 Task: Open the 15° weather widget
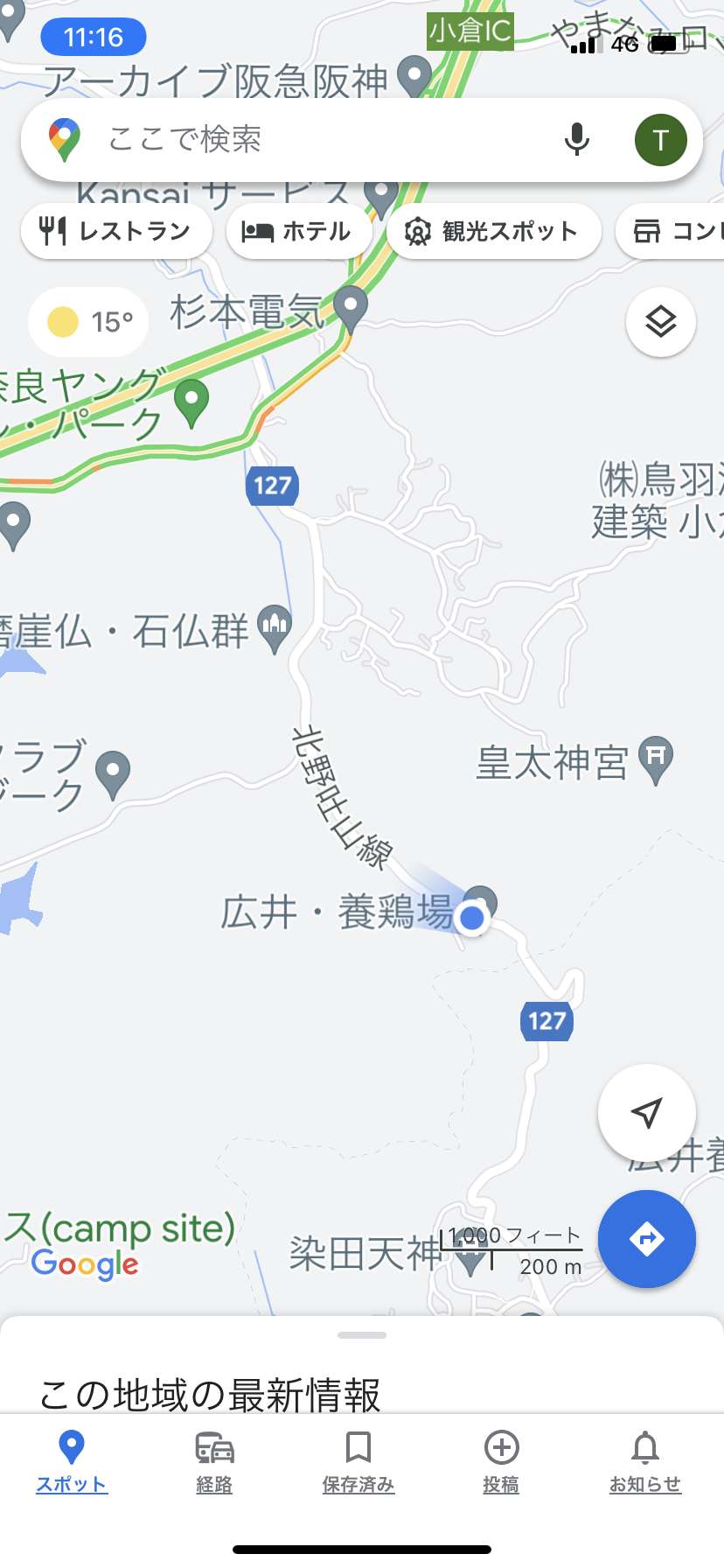click(89, 322)
